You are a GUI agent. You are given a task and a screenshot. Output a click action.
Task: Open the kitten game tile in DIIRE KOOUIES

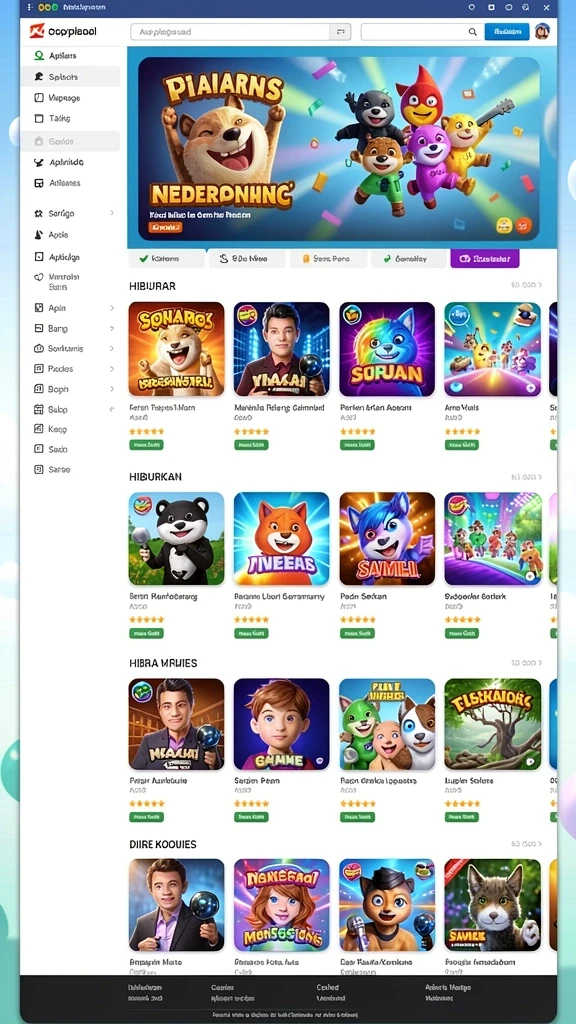[493, 905]
